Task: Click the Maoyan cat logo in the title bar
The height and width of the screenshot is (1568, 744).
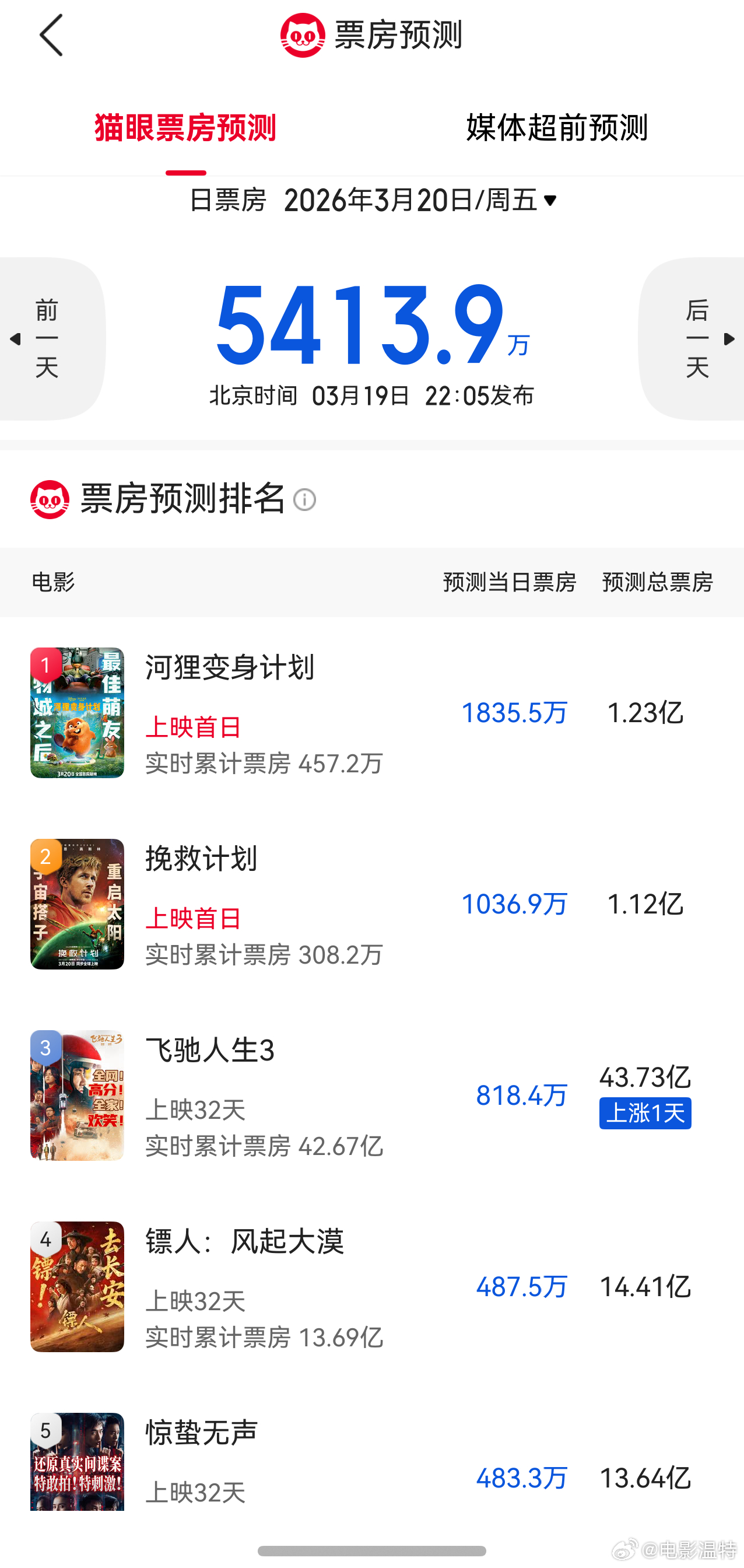Action: (303, 36)
